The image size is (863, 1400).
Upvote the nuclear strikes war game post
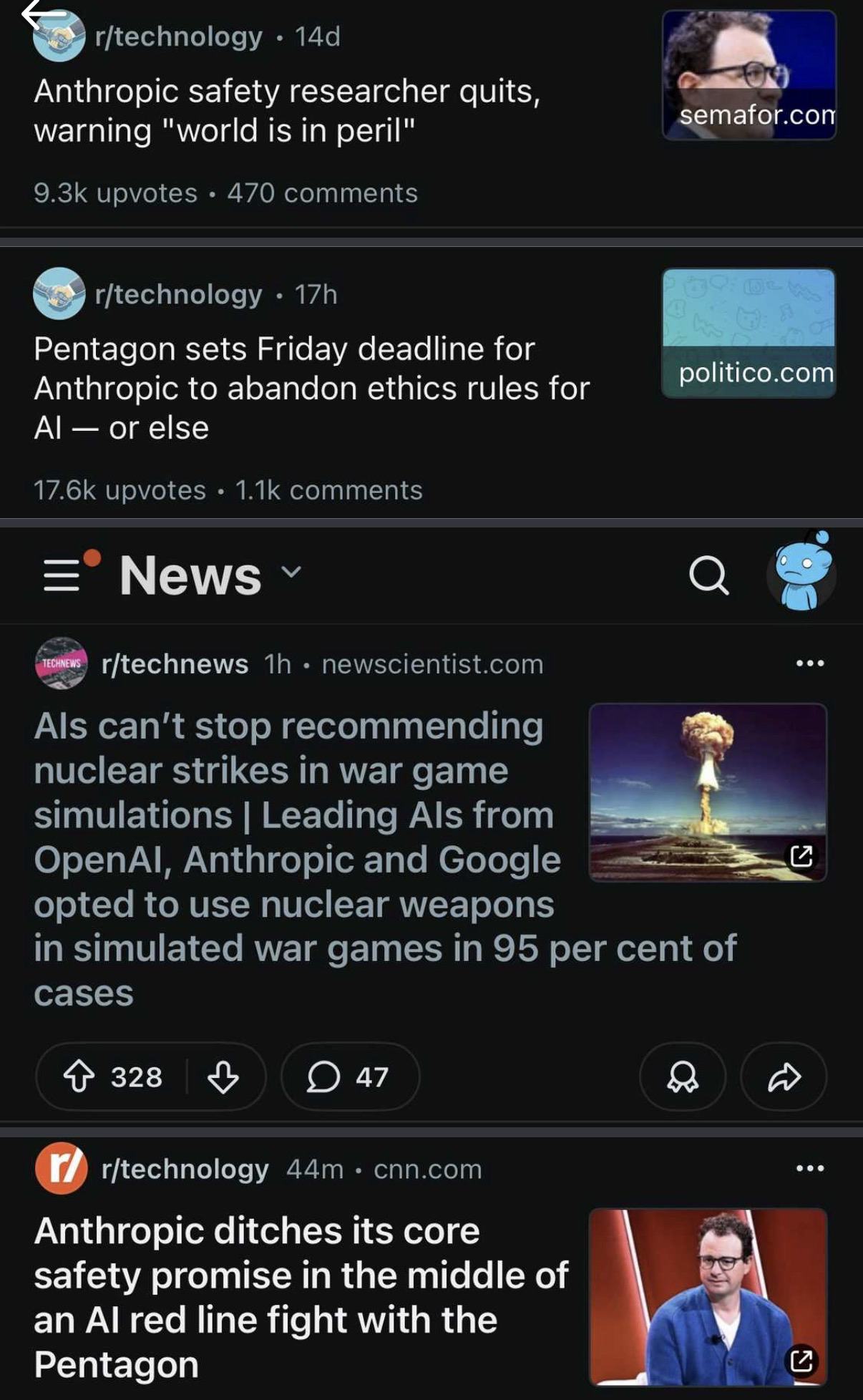click(x=79, y=1076)
